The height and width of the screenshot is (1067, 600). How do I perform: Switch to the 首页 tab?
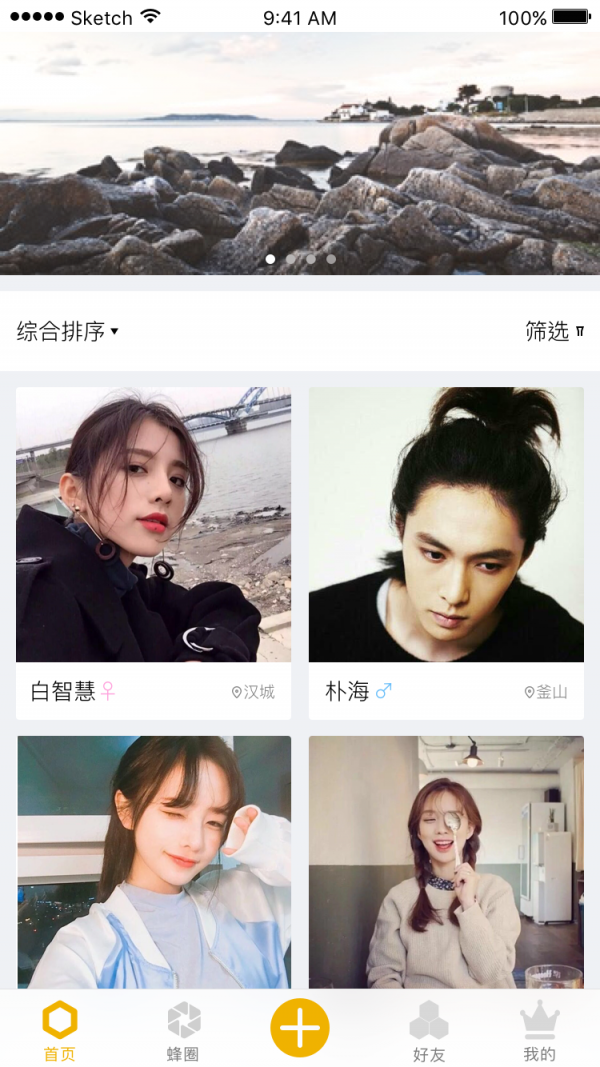[x=60, y=1031]
